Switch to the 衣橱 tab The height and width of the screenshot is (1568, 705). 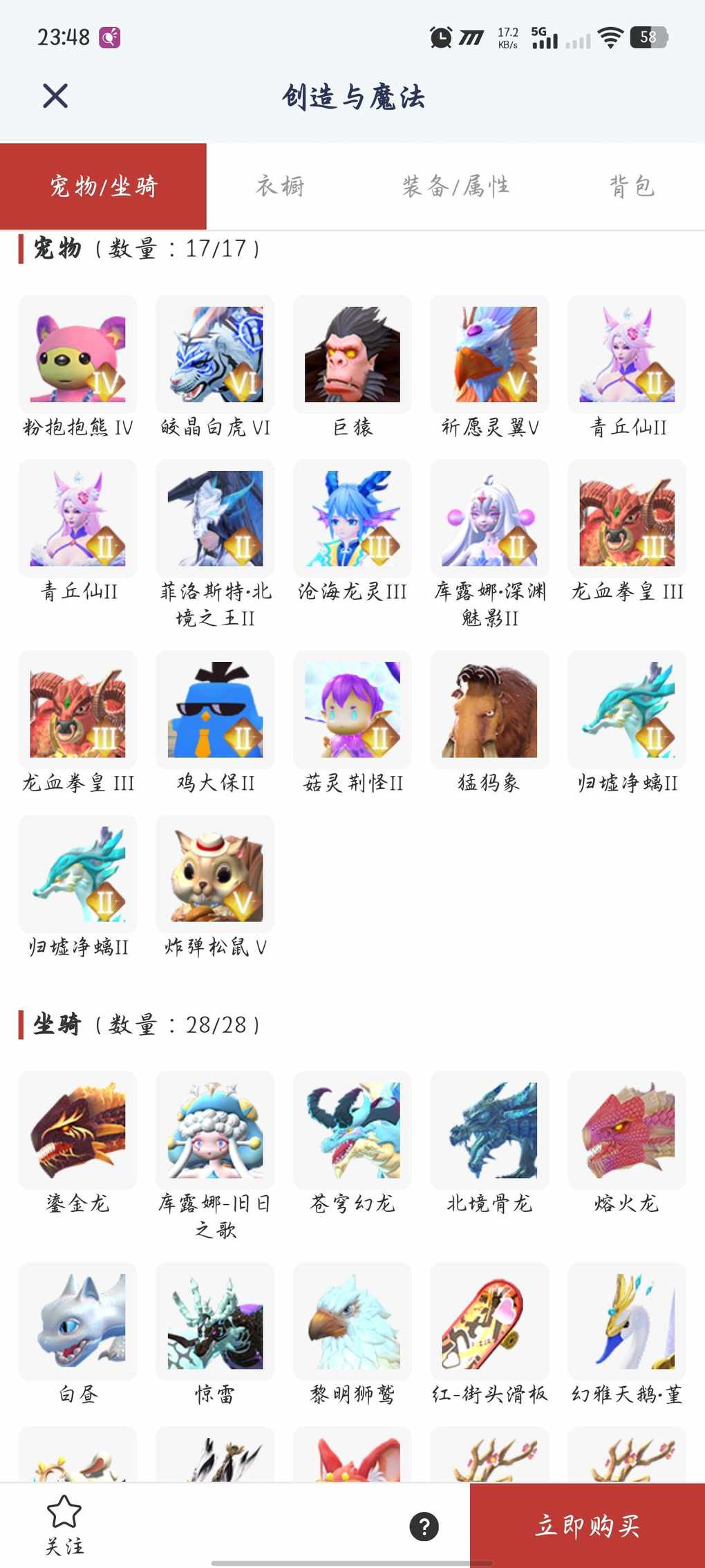pos(280,186)
